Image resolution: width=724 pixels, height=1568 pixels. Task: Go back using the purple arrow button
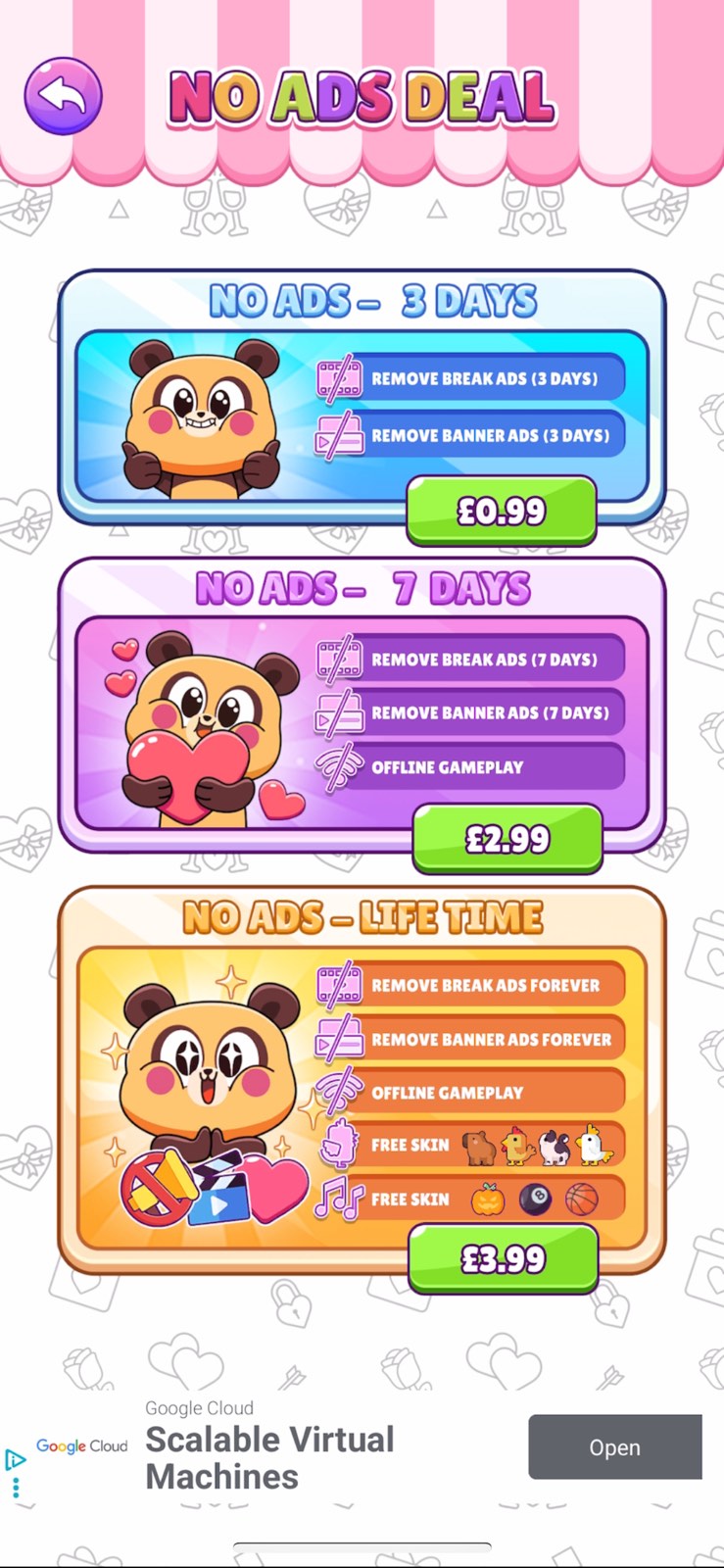pos(63,96)
